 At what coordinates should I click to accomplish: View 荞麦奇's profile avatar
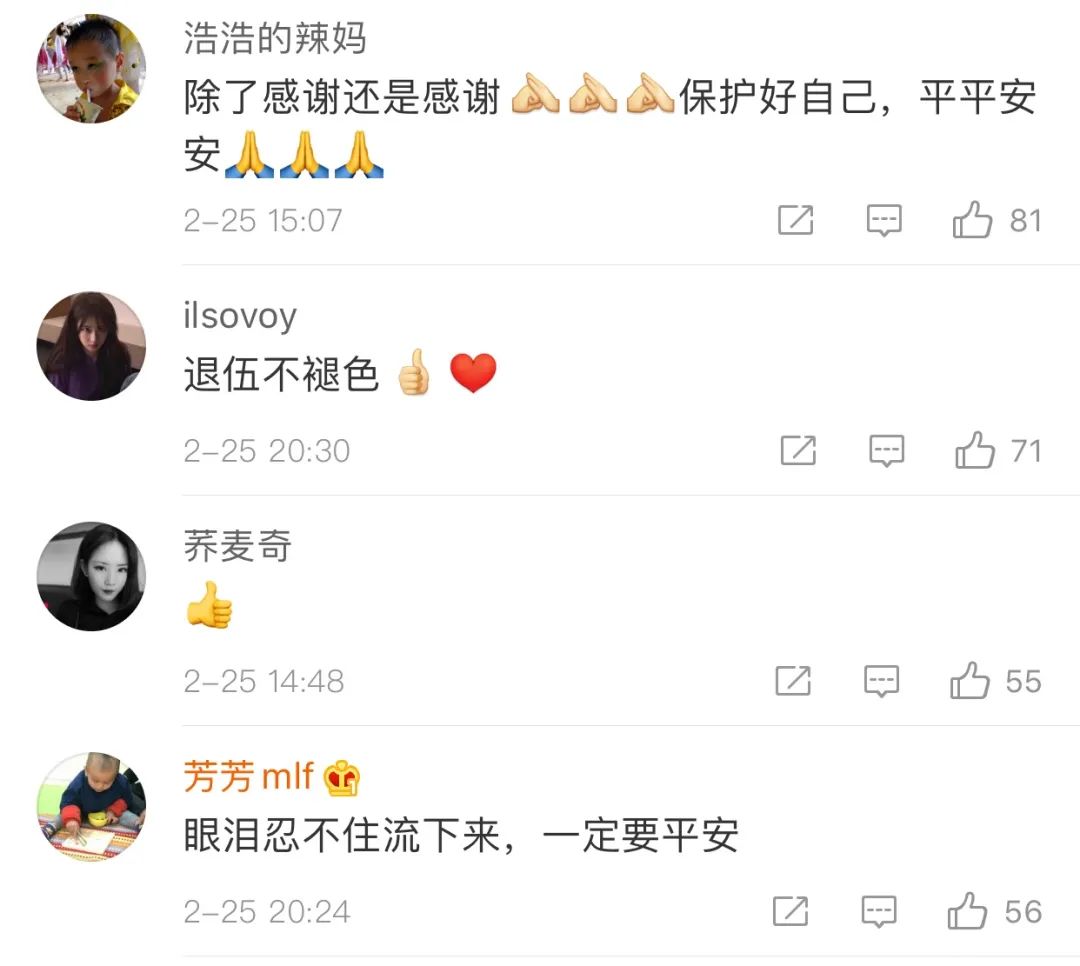pyautogui.click(x=91, y=576)
